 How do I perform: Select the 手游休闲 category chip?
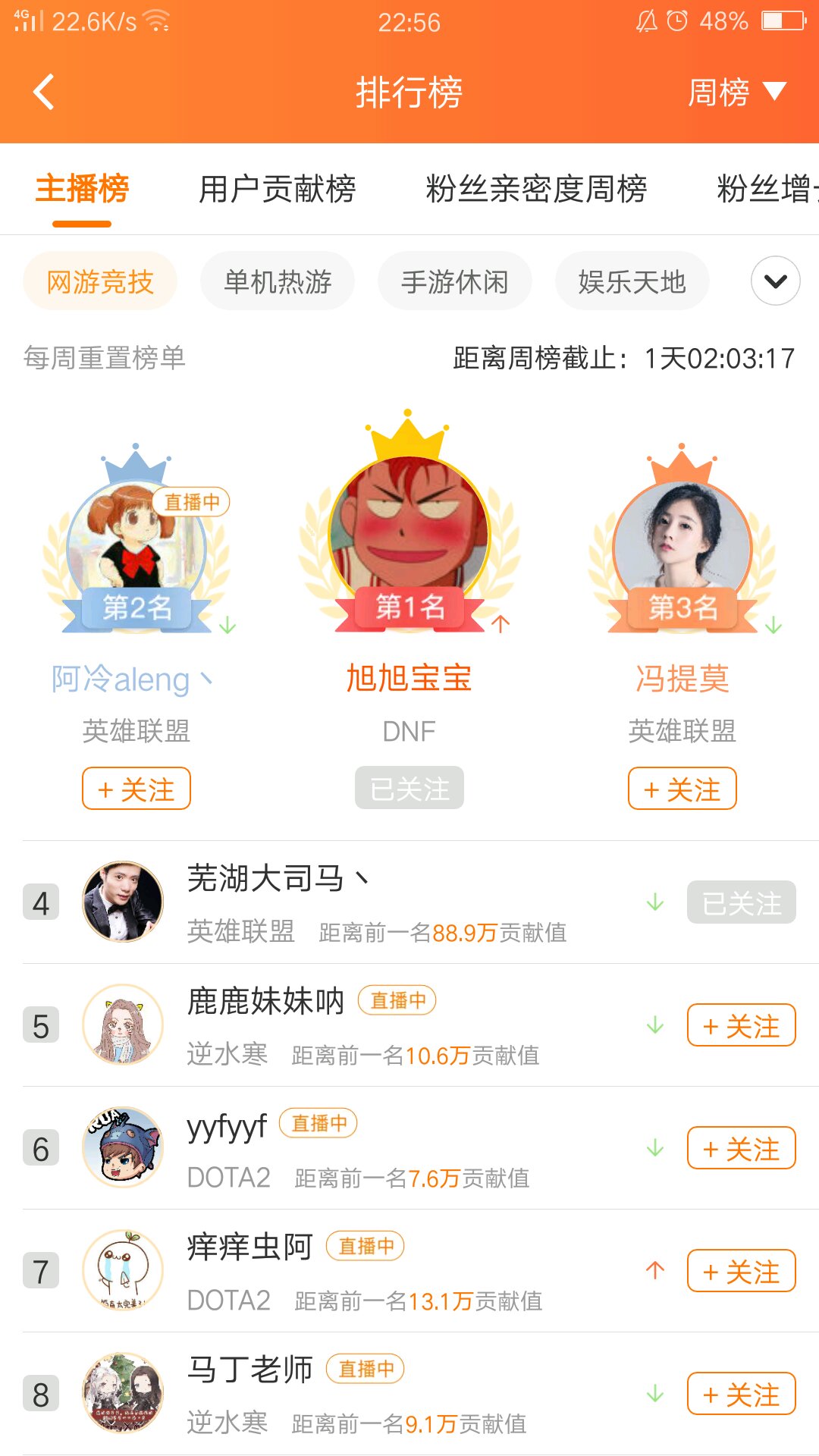(454, 282)
